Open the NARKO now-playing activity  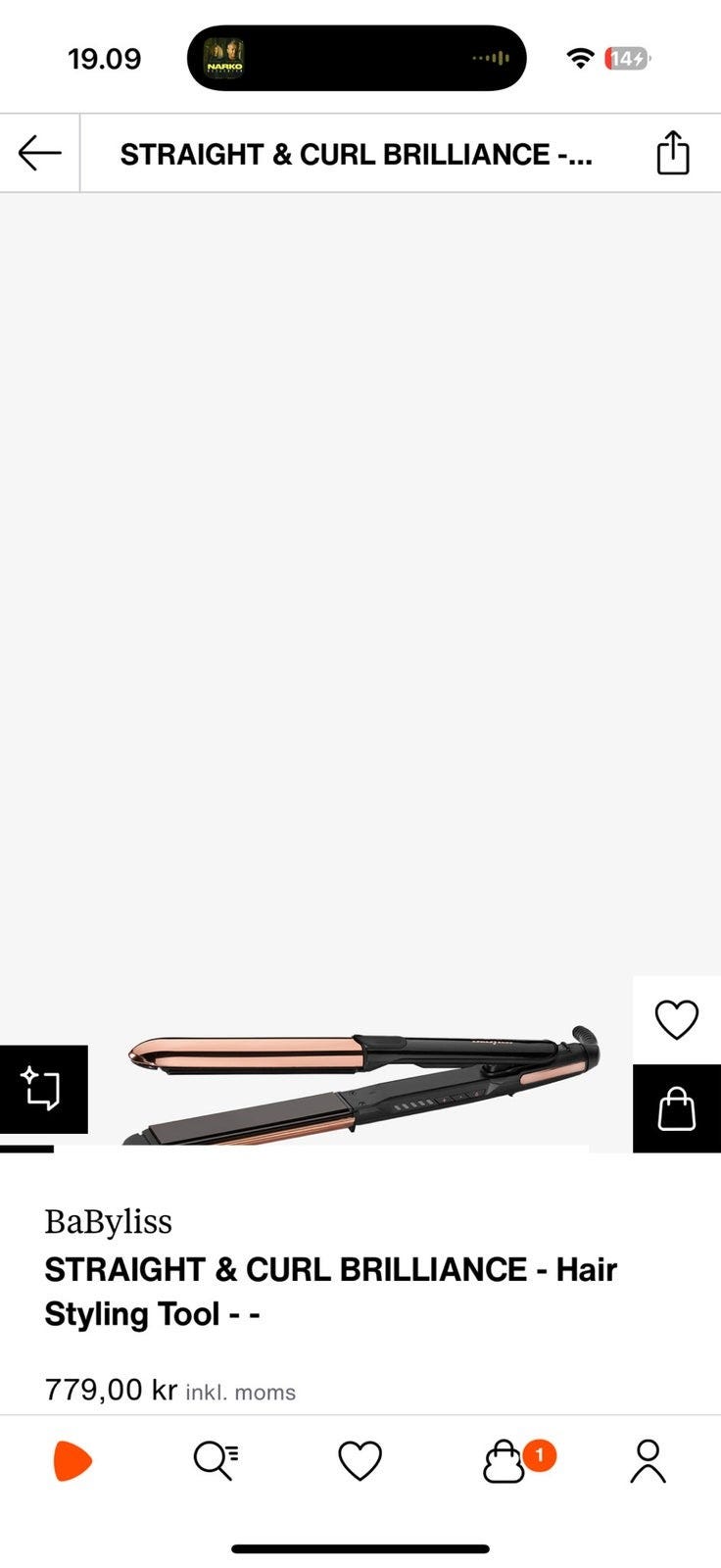click(x=224, y=59)
